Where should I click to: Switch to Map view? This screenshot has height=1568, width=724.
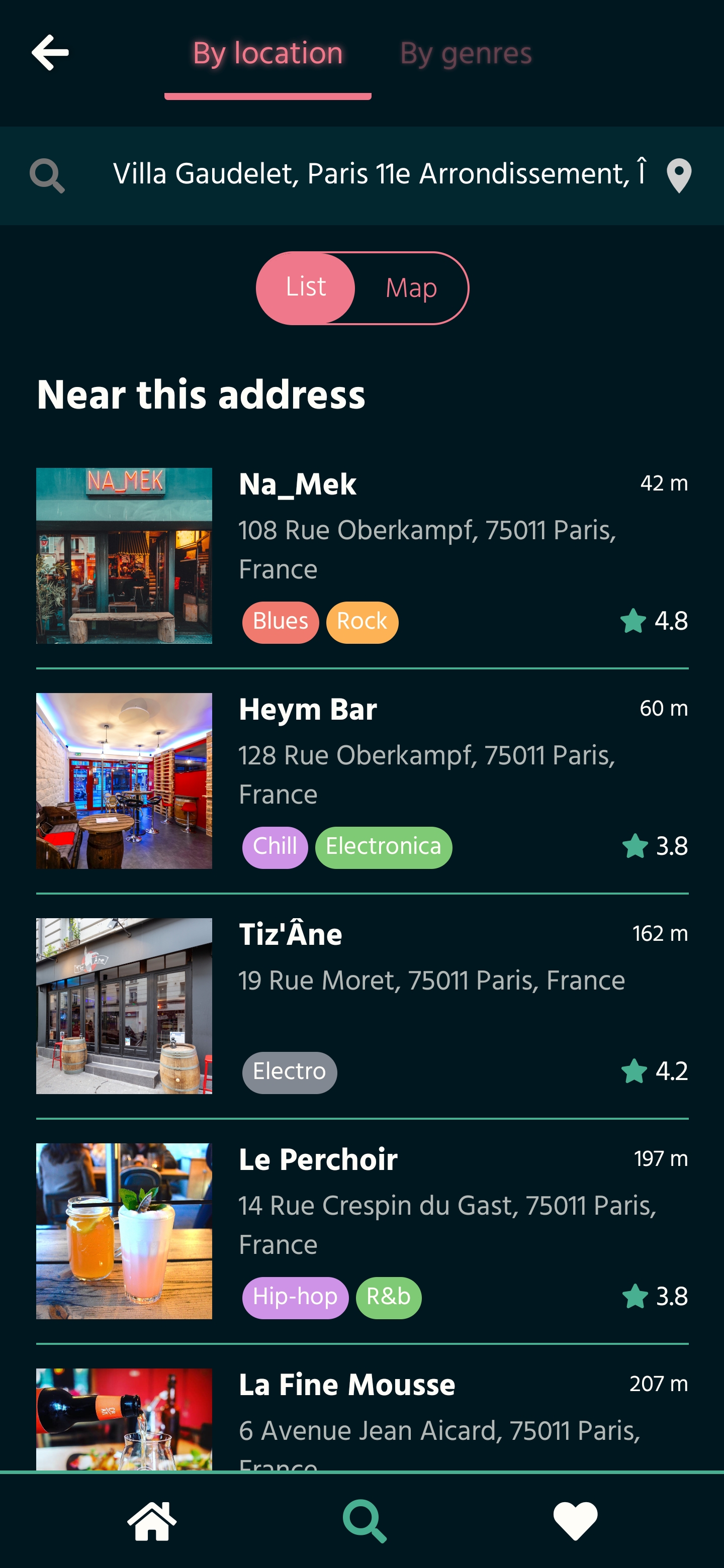coord(411,288)
